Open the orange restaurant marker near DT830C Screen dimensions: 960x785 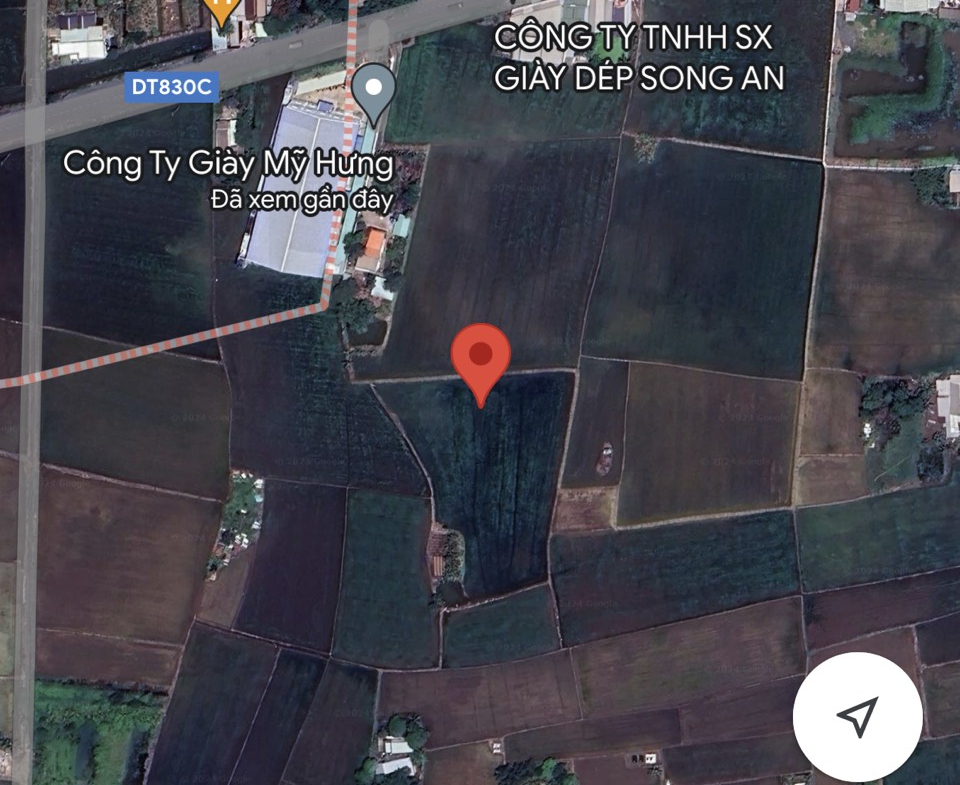(x=220, y=10)
